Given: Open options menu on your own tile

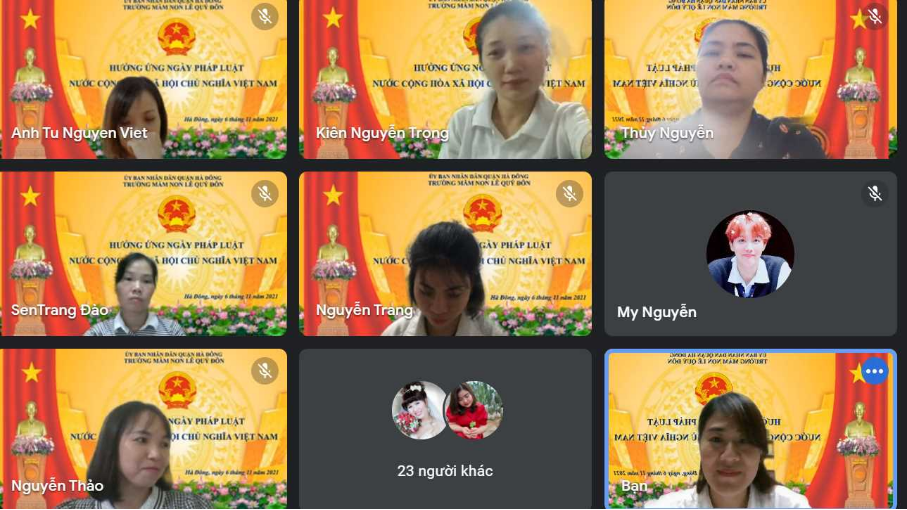Looking at the screenshot, I should (874, 371).
